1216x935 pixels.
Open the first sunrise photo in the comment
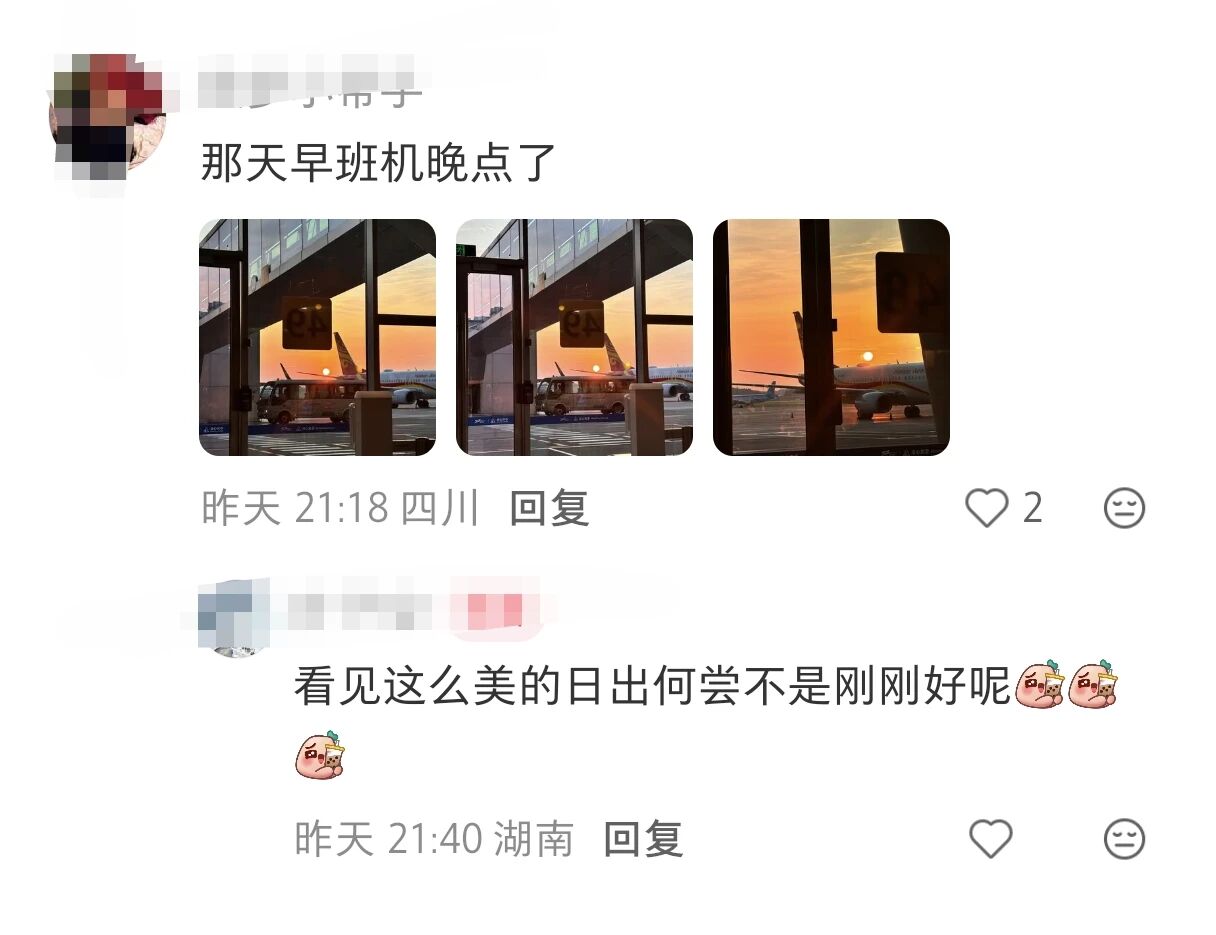coord(317,337)
